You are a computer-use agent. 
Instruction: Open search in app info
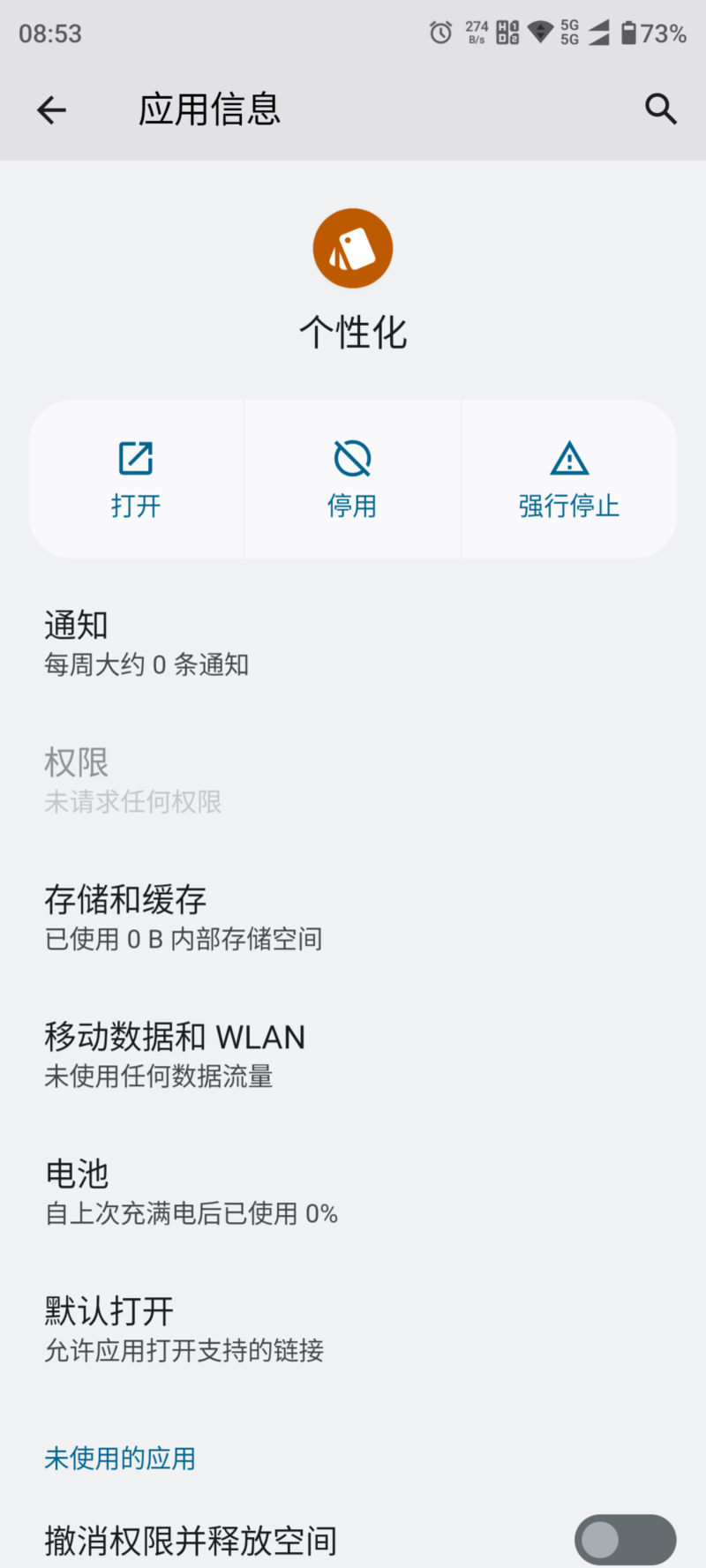[660, 109]
